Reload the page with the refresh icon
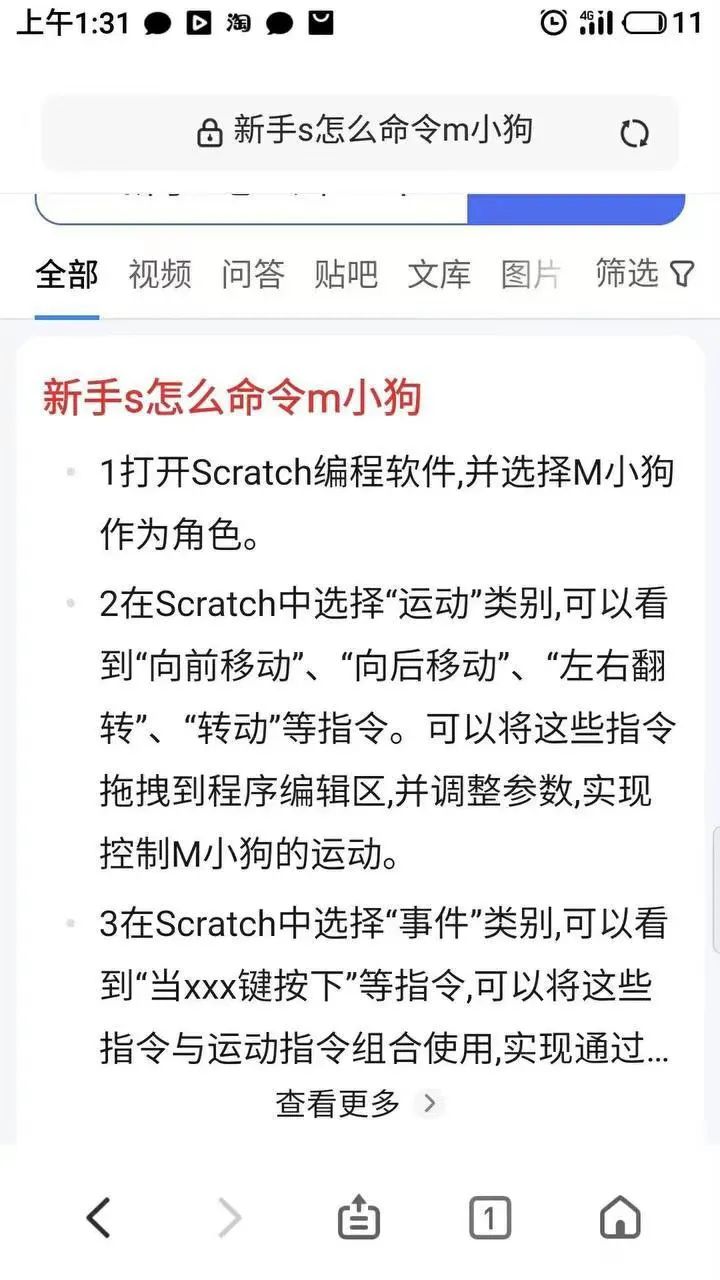 [634, 133]
